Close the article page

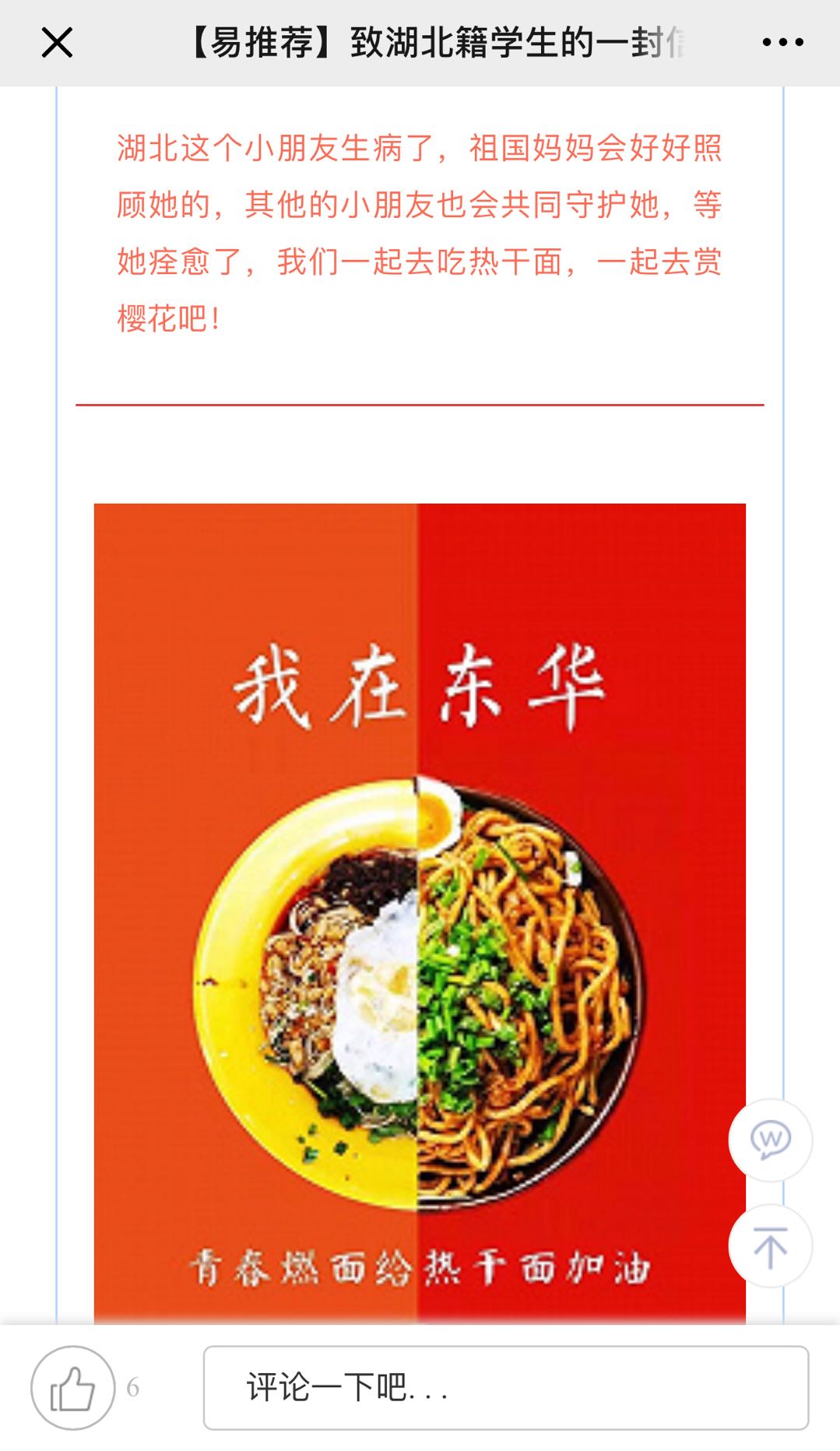[57, 43]
